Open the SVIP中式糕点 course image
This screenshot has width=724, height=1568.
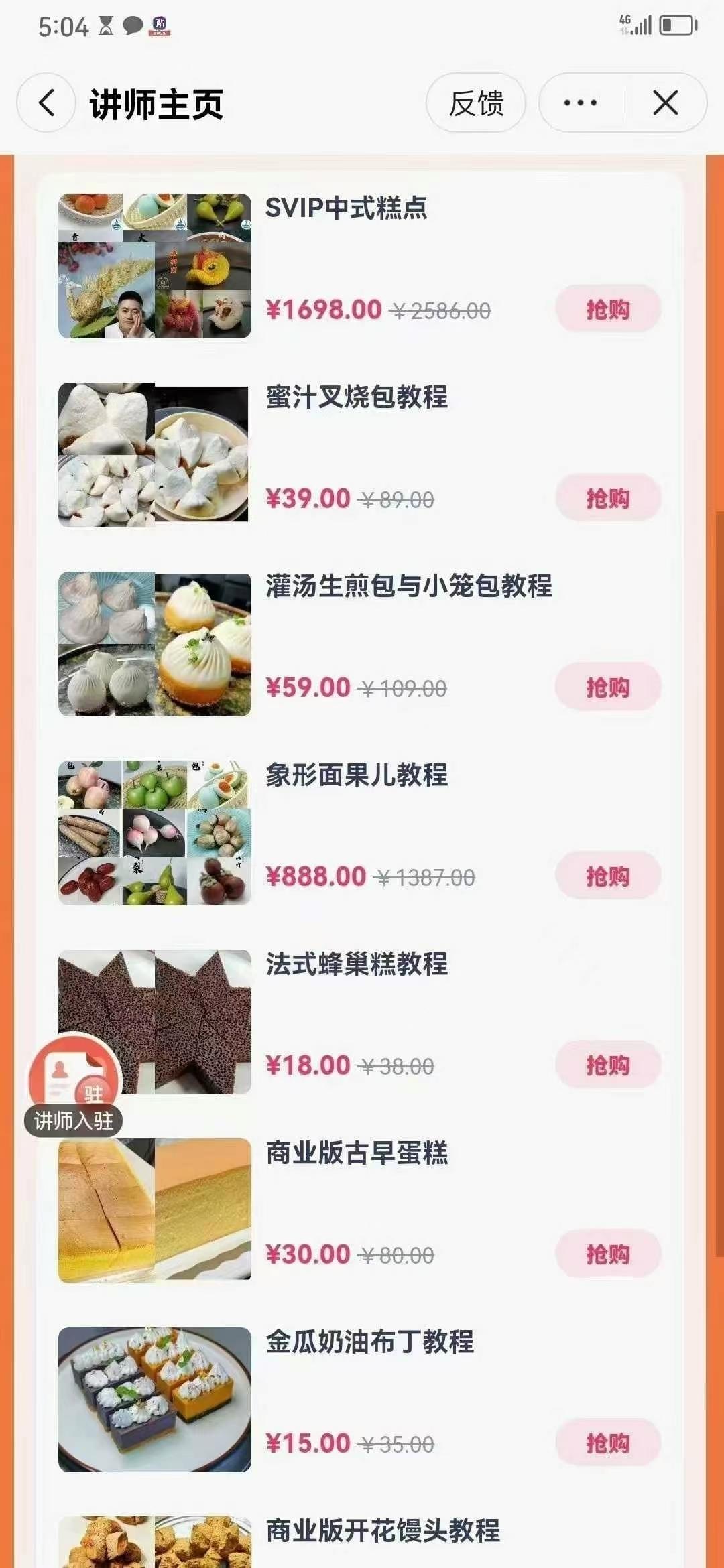155,266
